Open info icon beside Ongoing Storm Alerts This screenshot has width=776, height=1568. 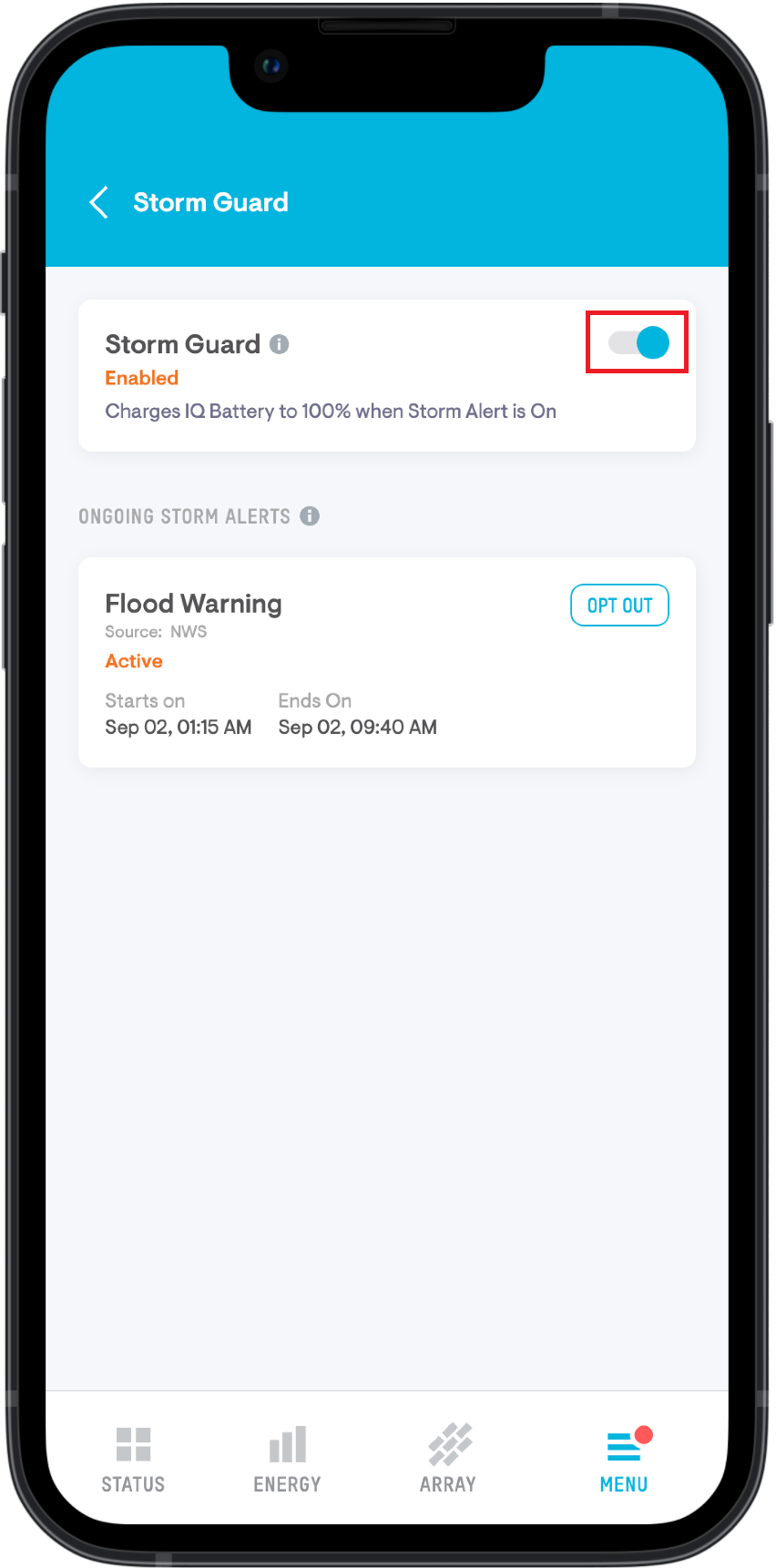click(x=310, y=516)
